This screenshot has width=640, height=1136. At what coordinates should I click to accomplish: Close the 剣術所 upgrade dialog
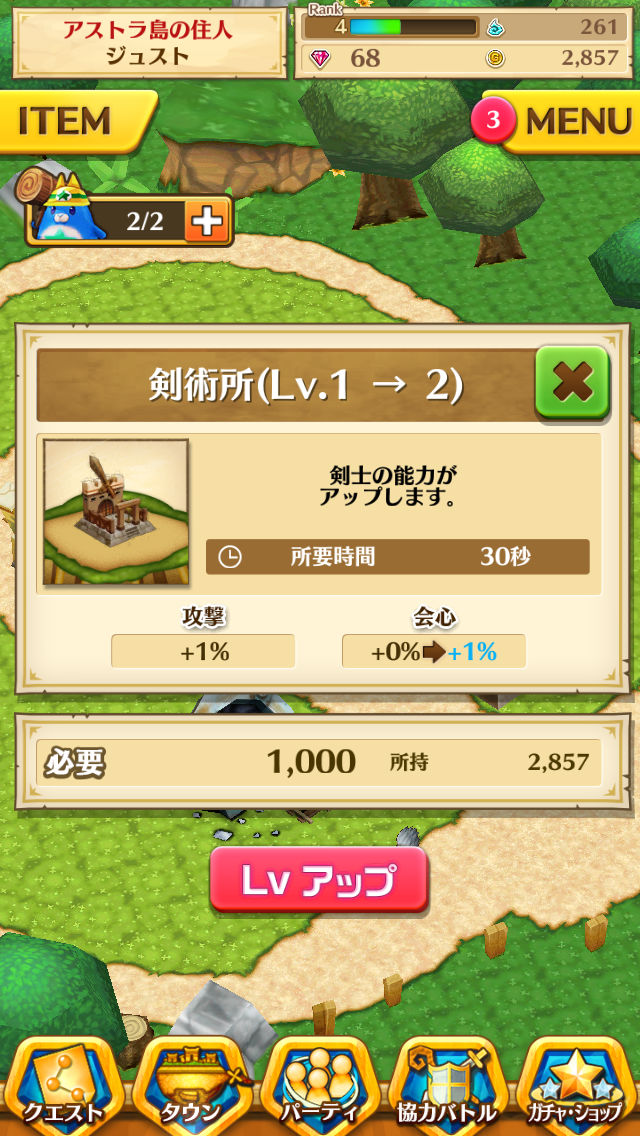[x=571, y=382]
